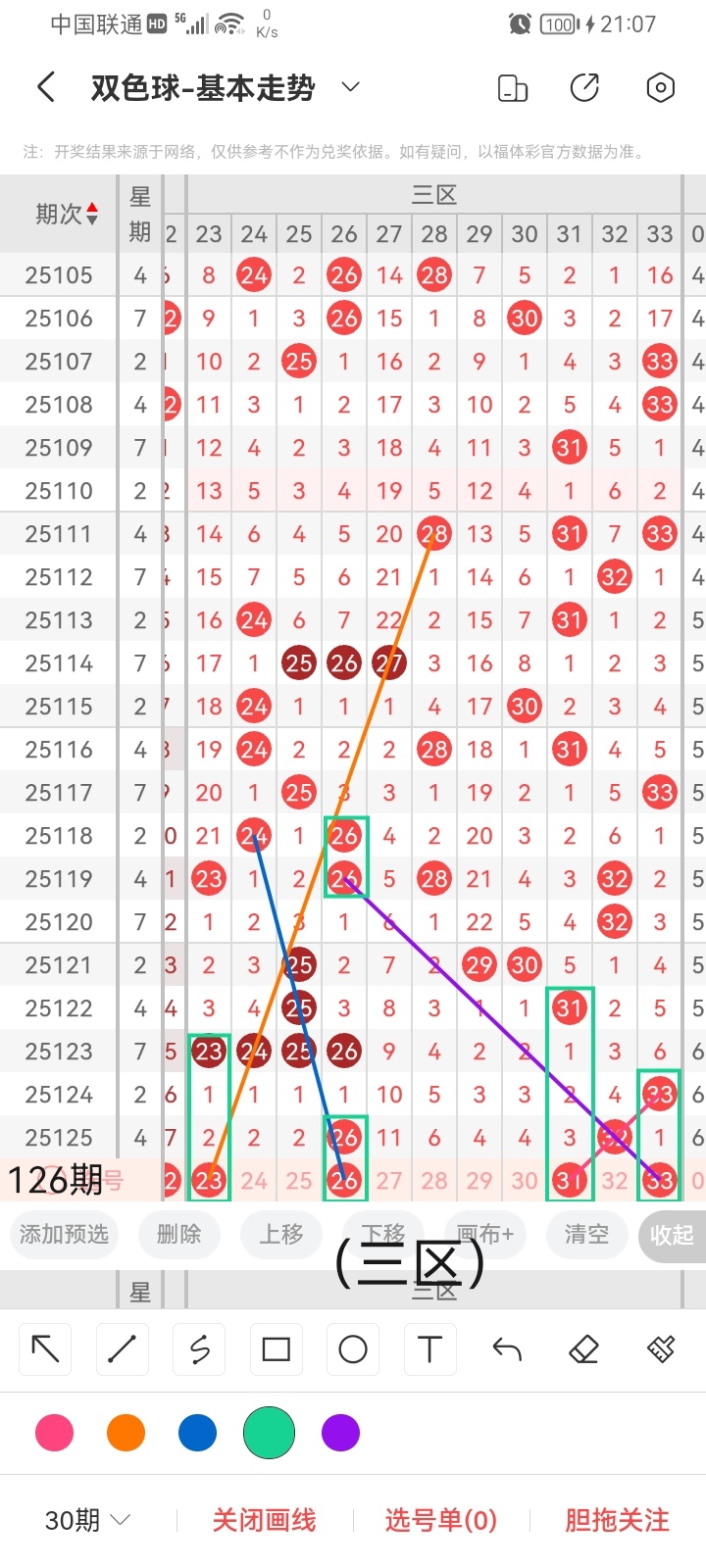Tap the 删除 button
This screenshot has height=1568, width=706.
tap(178, 1234)
